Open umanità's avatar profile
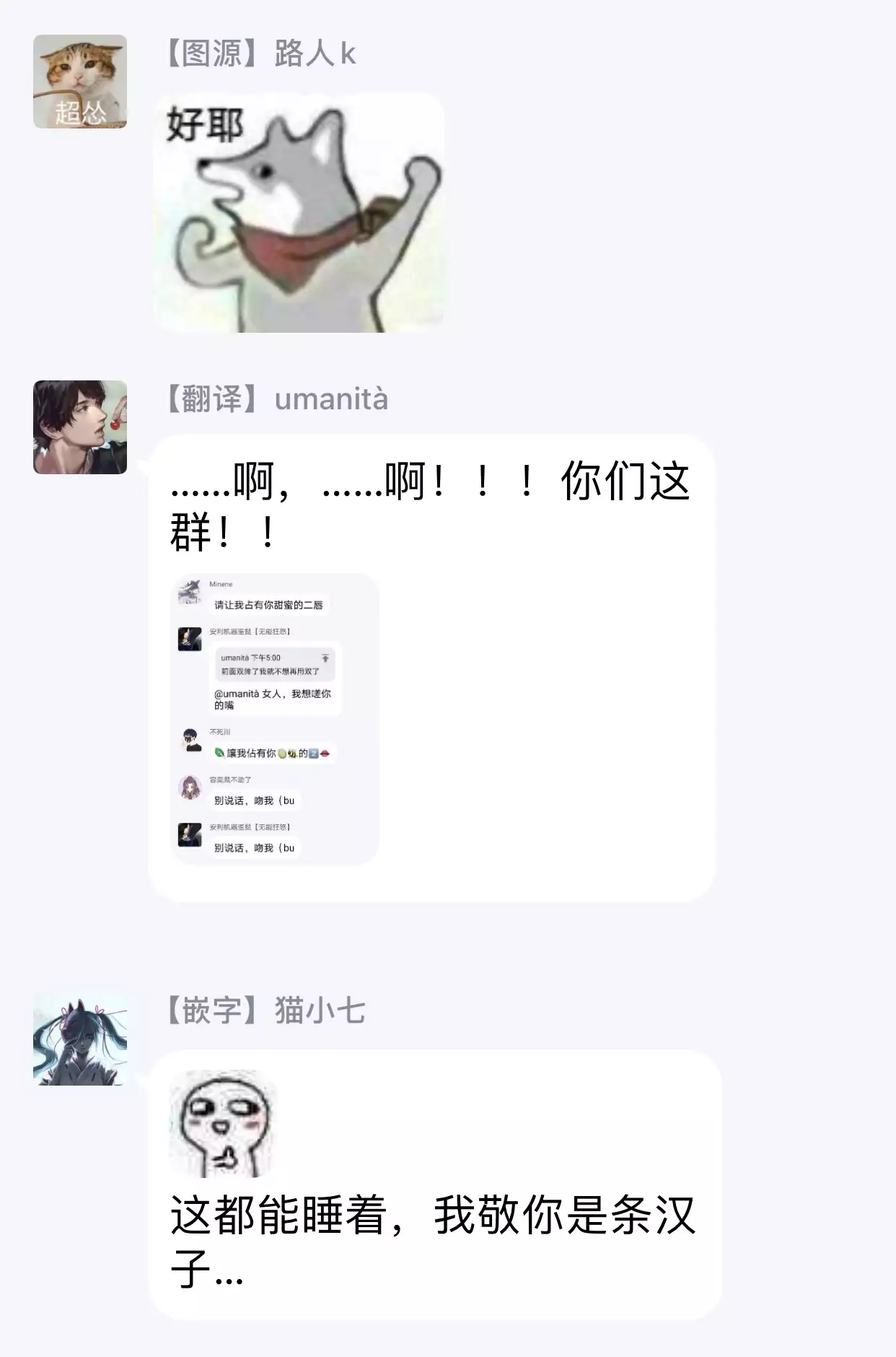The height and width of the screenshot is (1357, 896). coord(80,427)
